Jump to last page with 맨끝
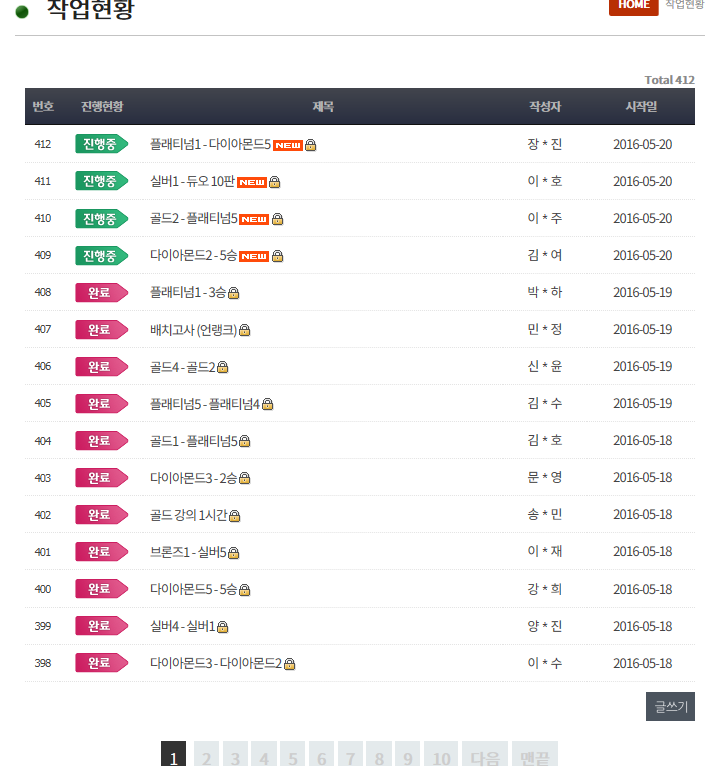Screen dimensions: 721x774 tap(534, 758)
